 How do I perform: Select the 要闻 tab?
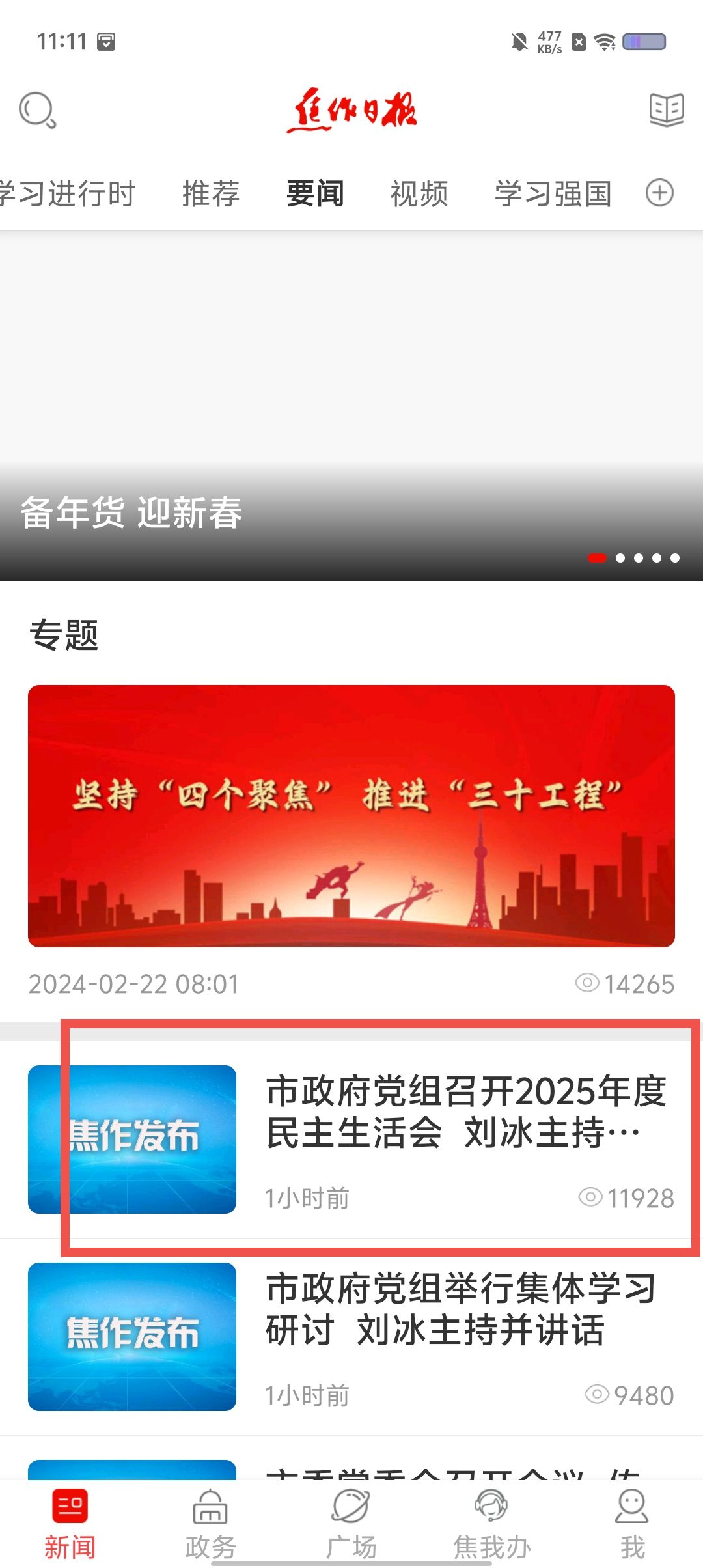315,193
